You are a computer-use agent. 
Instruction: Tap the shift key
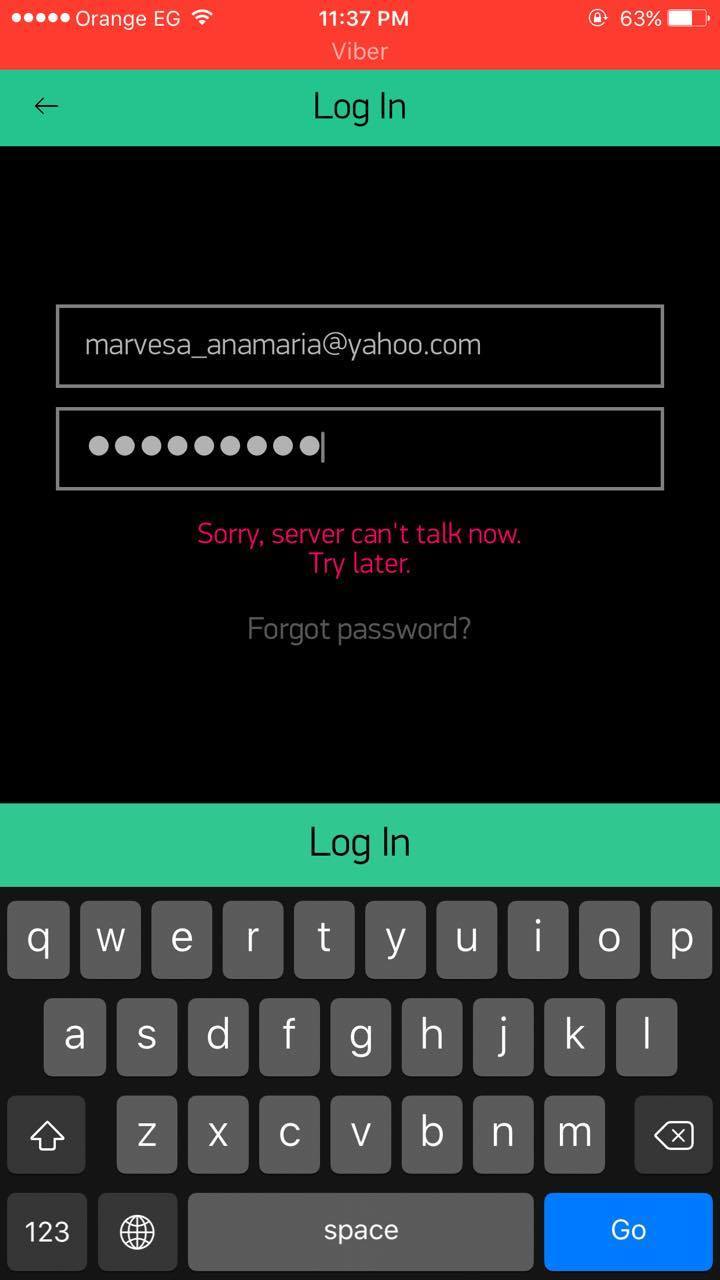[x=46, y=1134]
